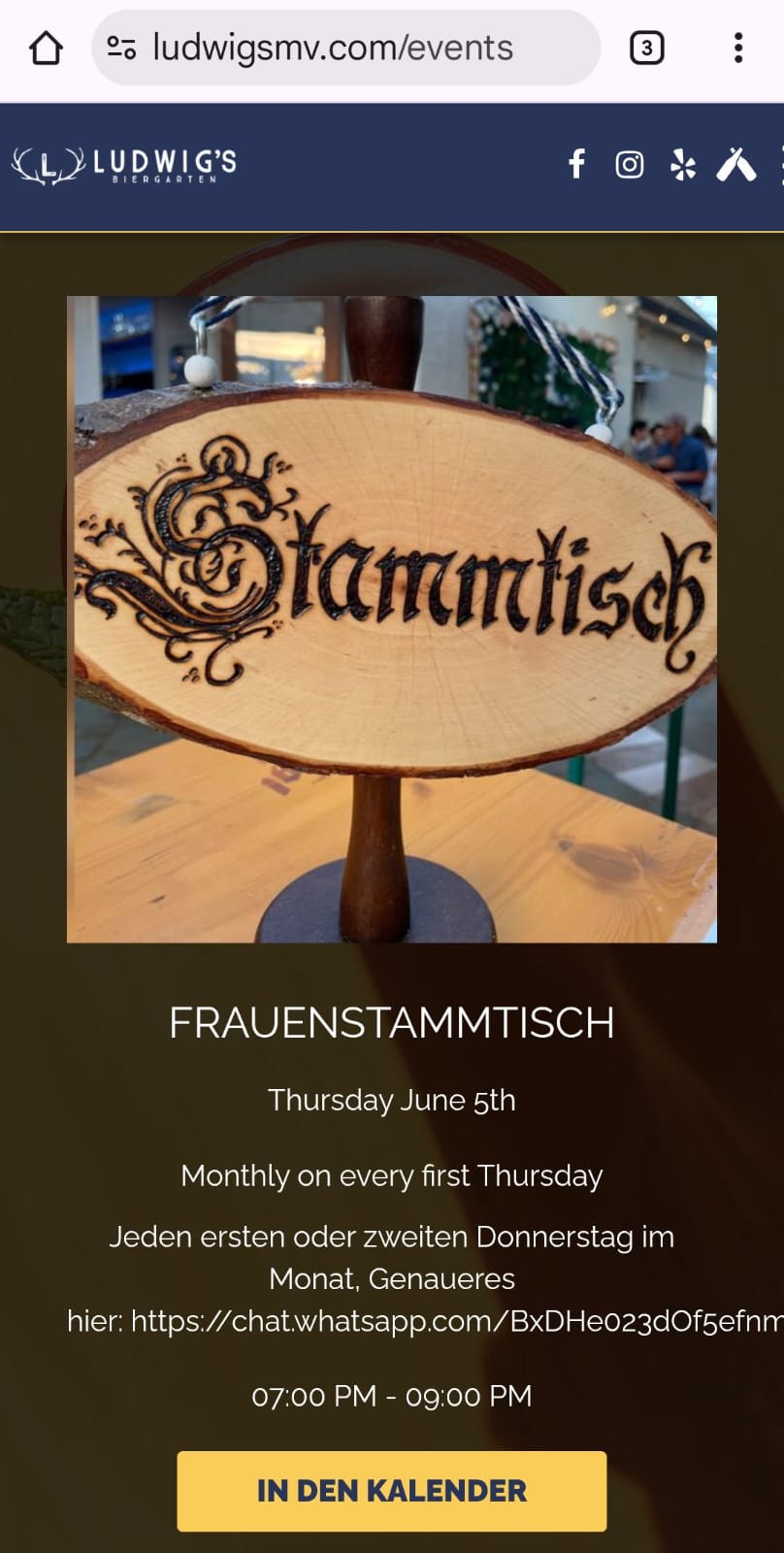Tap the IN DEN KALENDER button
The width and height of the screenshot is (784, 1553).
pyautogui.click(x=391, y=1491)
